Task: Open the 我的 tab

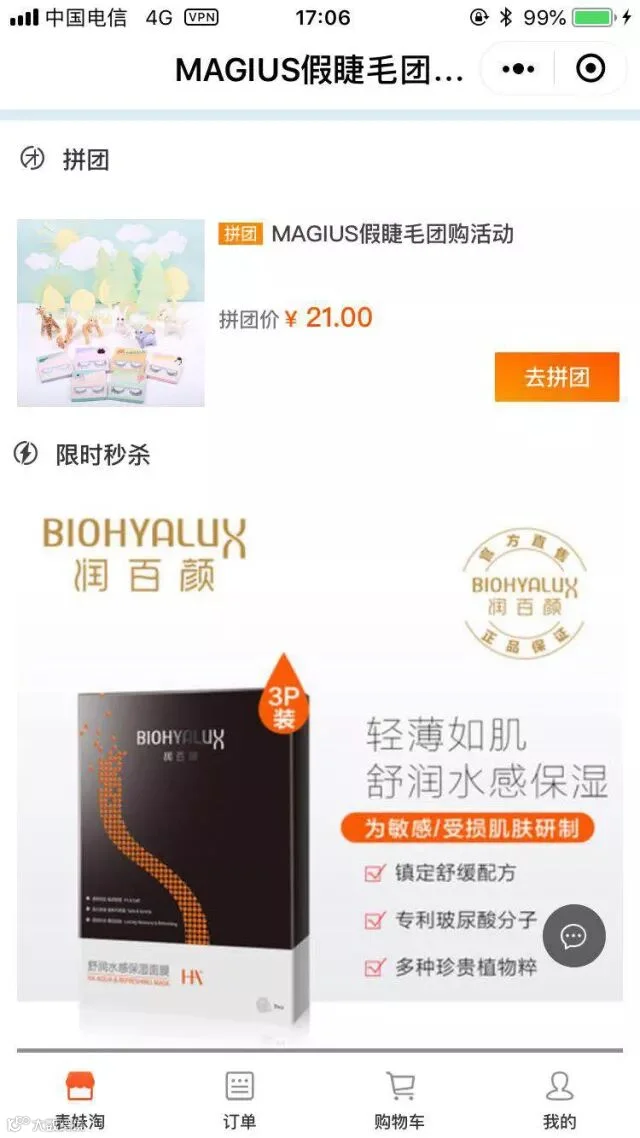Action: tap(559, 1100)
